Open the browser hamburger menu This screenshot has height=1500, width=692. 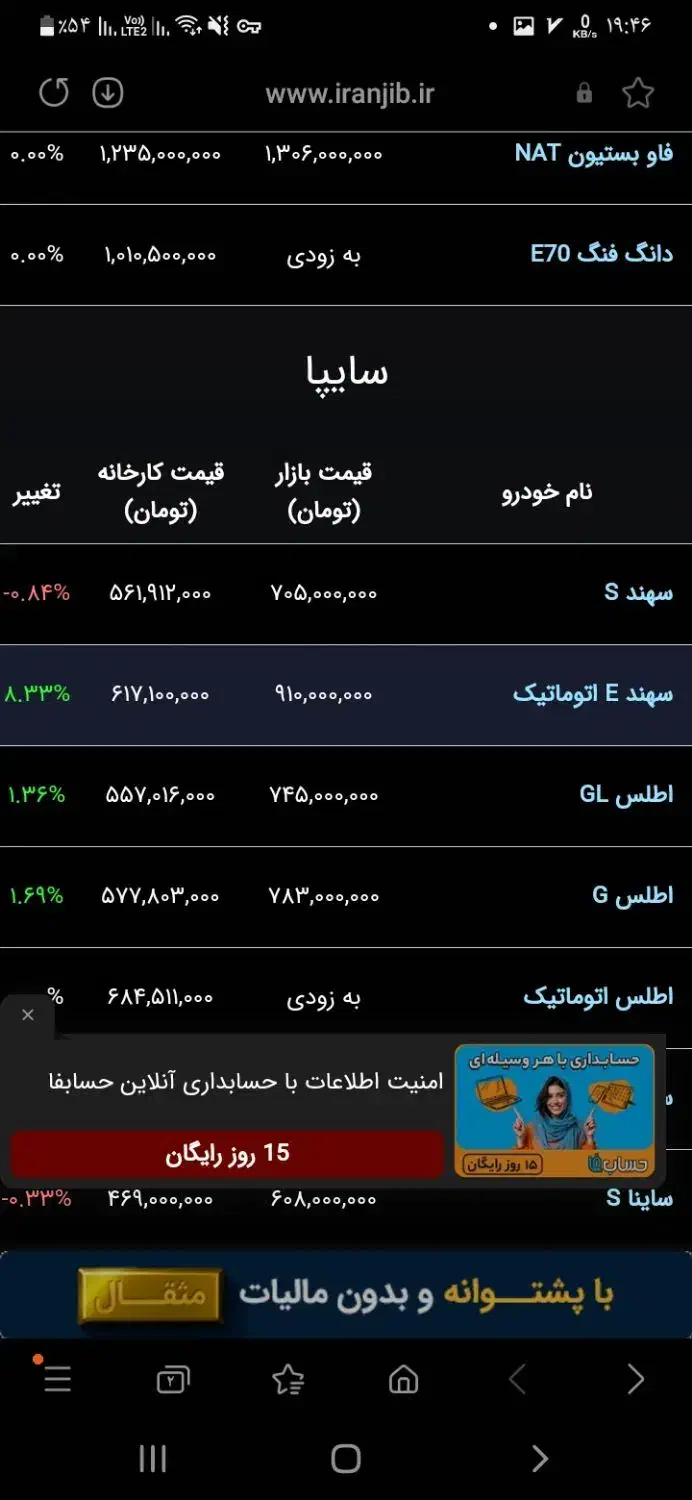tap(57, 1380)
